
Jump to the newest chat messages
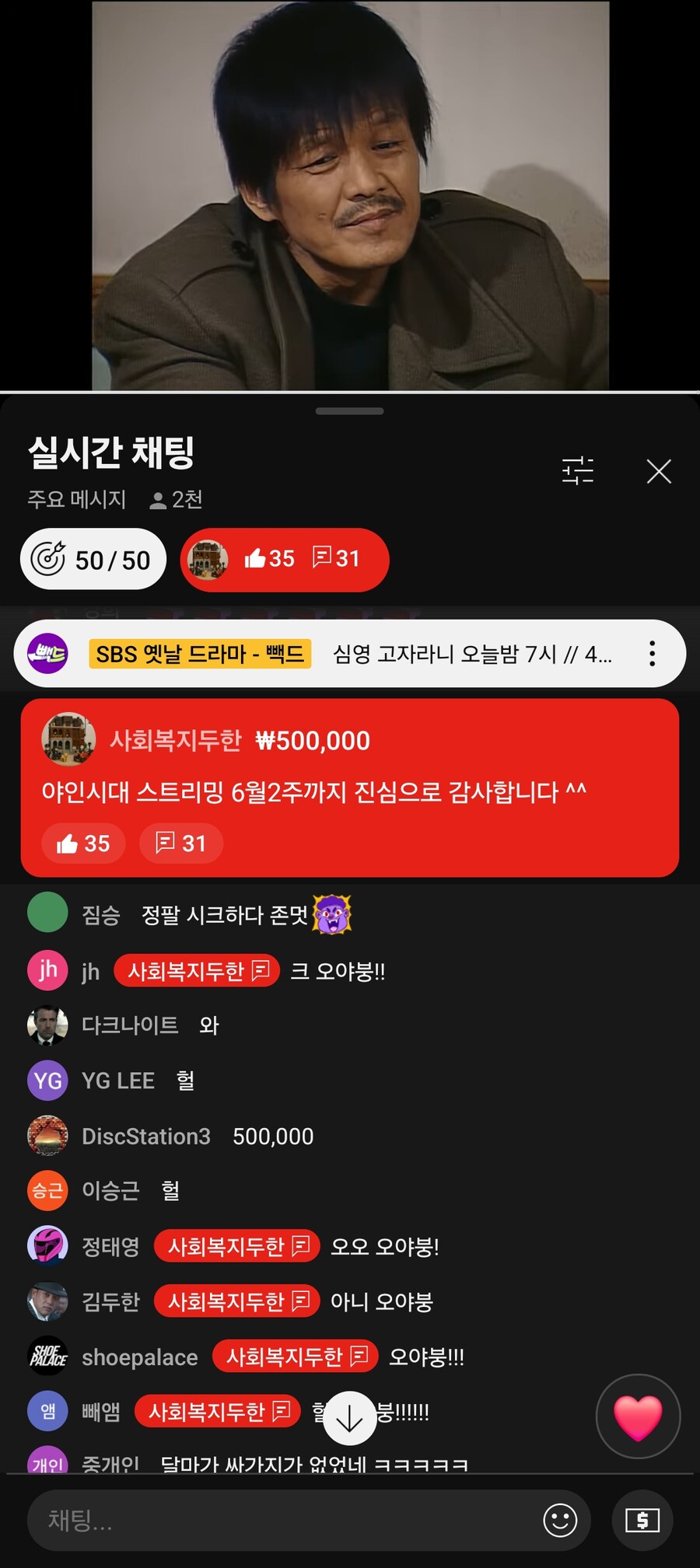[x=349, y=1419]
